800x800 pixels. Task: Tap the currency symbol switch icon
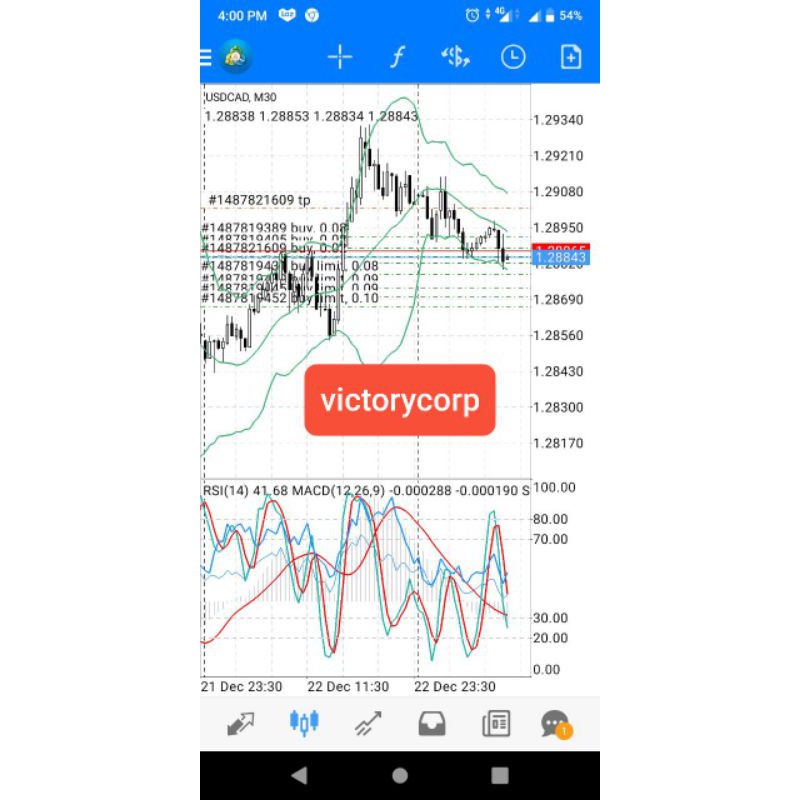click(x=455, y=57)
